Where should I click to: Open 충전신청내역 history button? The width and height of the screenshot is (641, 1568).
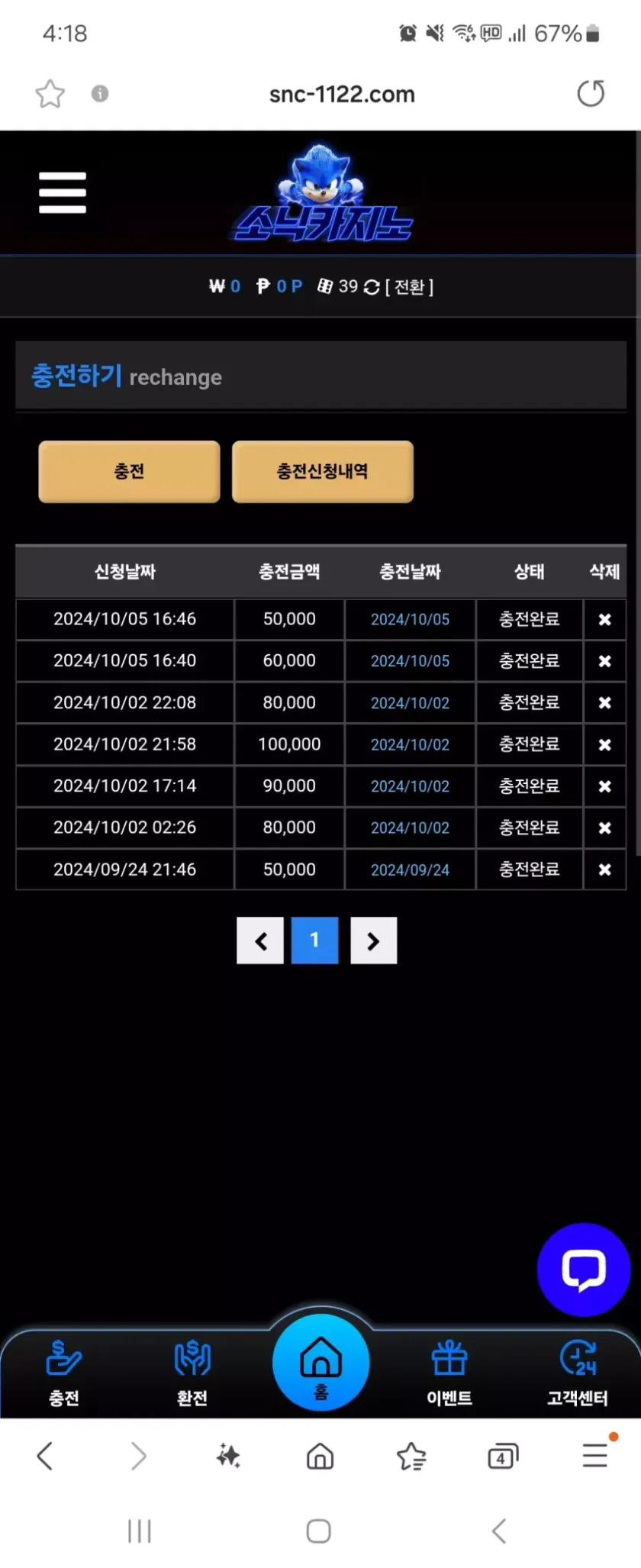point(322,471)
